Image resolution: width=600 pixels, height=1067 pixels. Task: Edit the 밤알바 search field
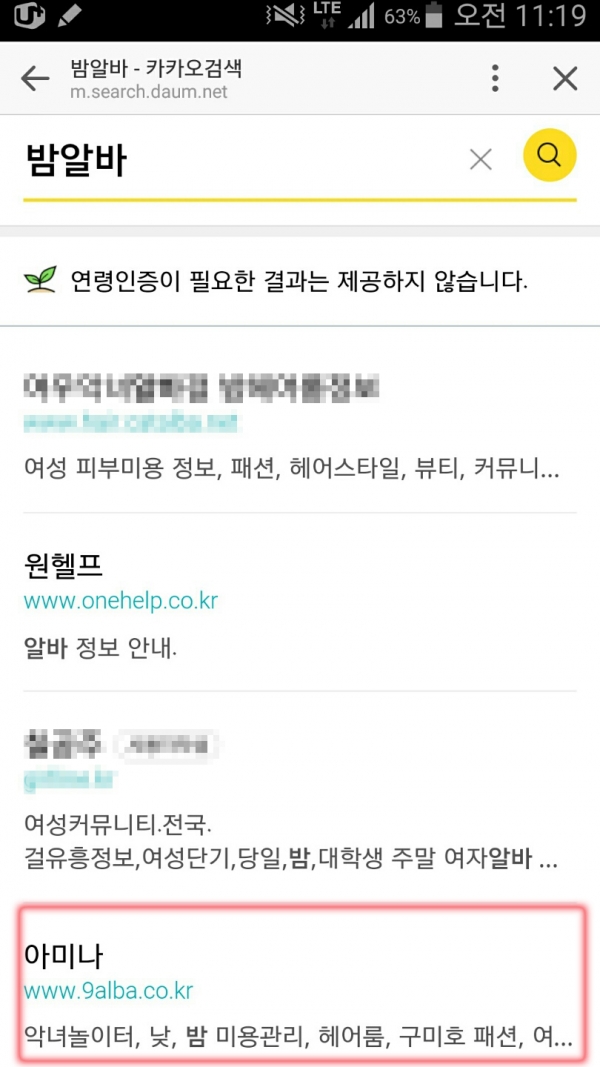238,161
